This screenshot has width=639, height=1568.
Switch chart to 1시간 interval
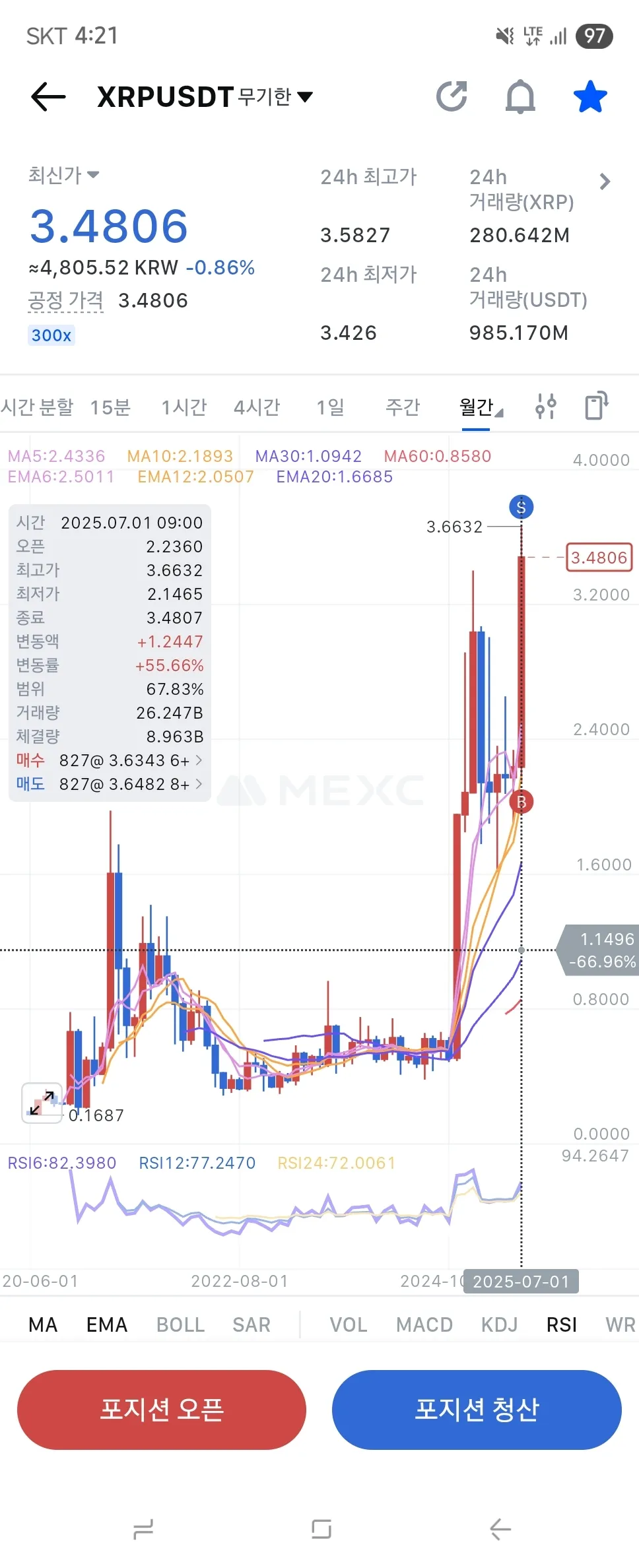point(184,407)
